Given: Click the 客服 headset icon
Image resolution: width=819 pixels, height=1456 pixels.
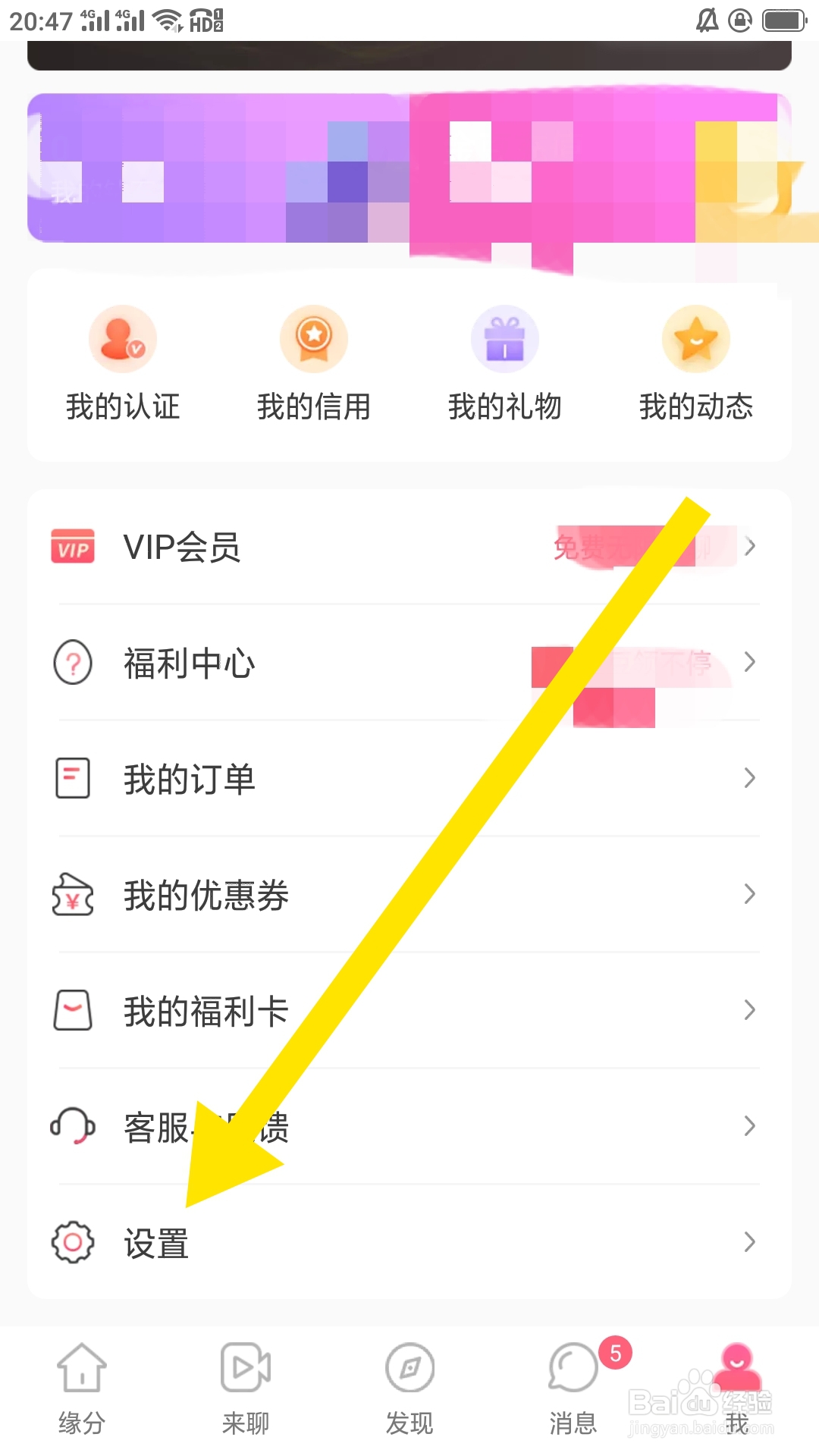Looking at the screenshot, I should [73, 1126].
